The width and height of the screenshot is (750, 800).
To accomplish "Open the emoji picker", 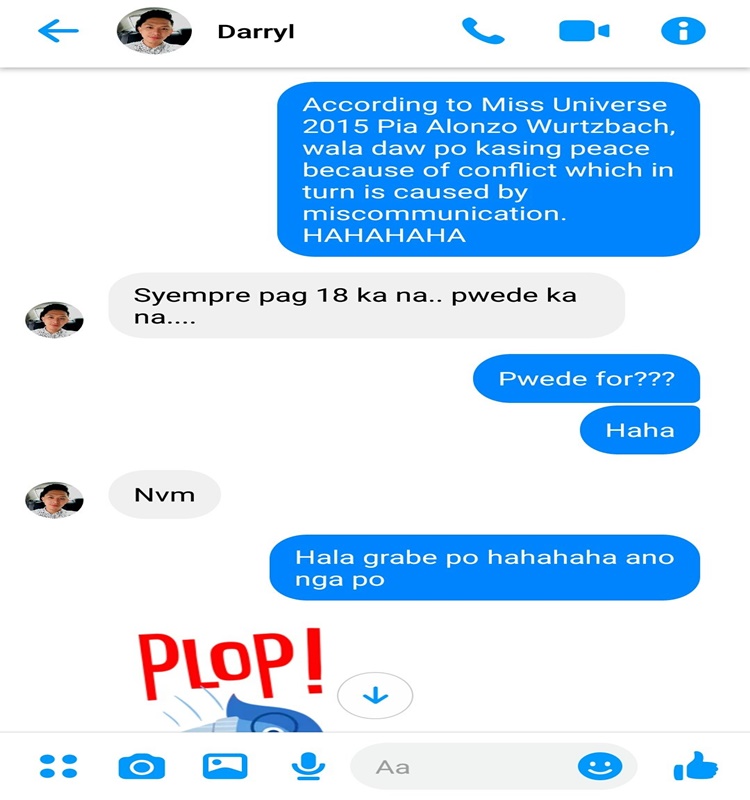I will click(x=599, y=767).
